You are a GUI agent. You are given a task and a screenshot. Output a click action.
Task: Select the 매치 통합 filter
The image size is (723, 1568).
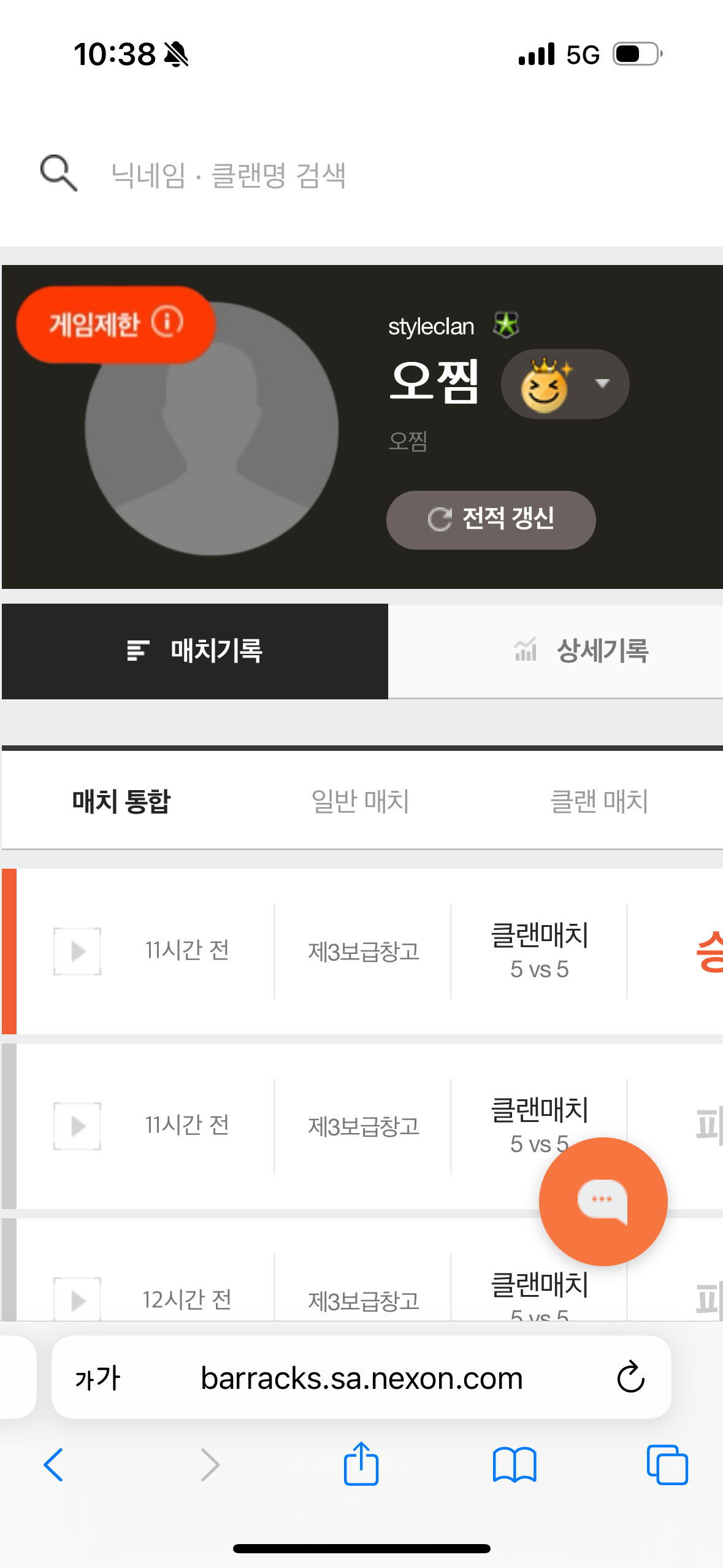(x=121, y=801)
